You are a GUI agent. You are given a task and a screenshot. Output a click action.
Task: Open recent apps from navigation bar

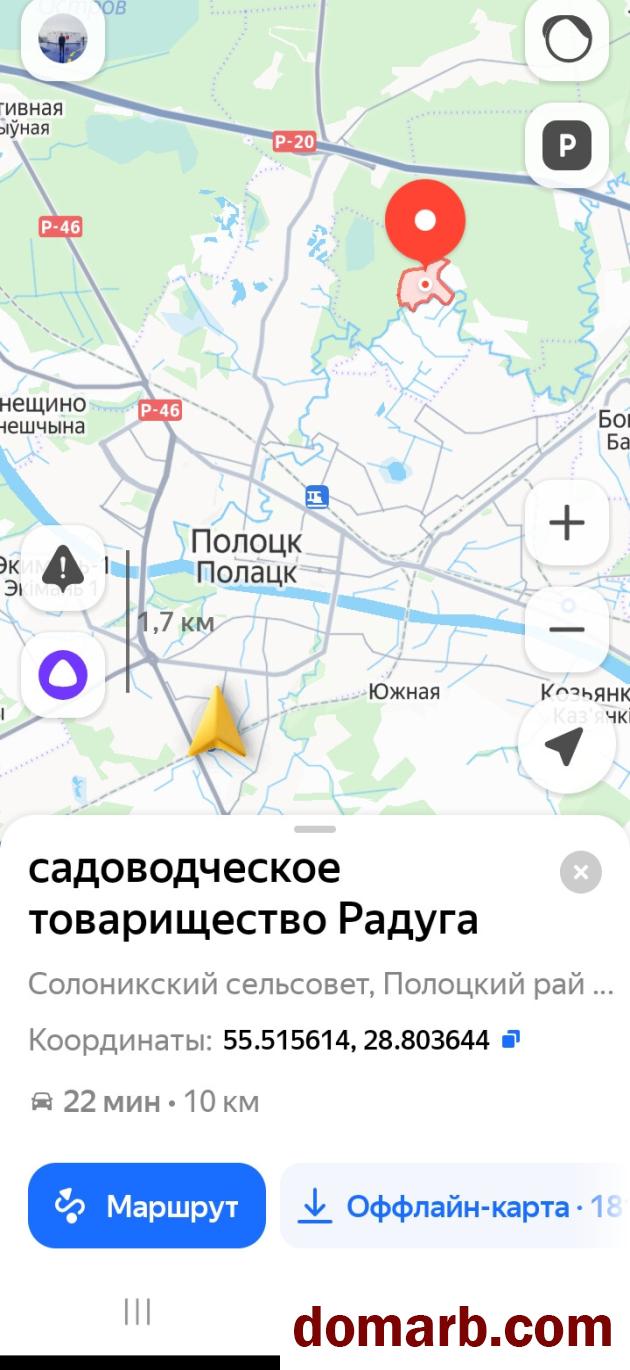point(137,1311)
